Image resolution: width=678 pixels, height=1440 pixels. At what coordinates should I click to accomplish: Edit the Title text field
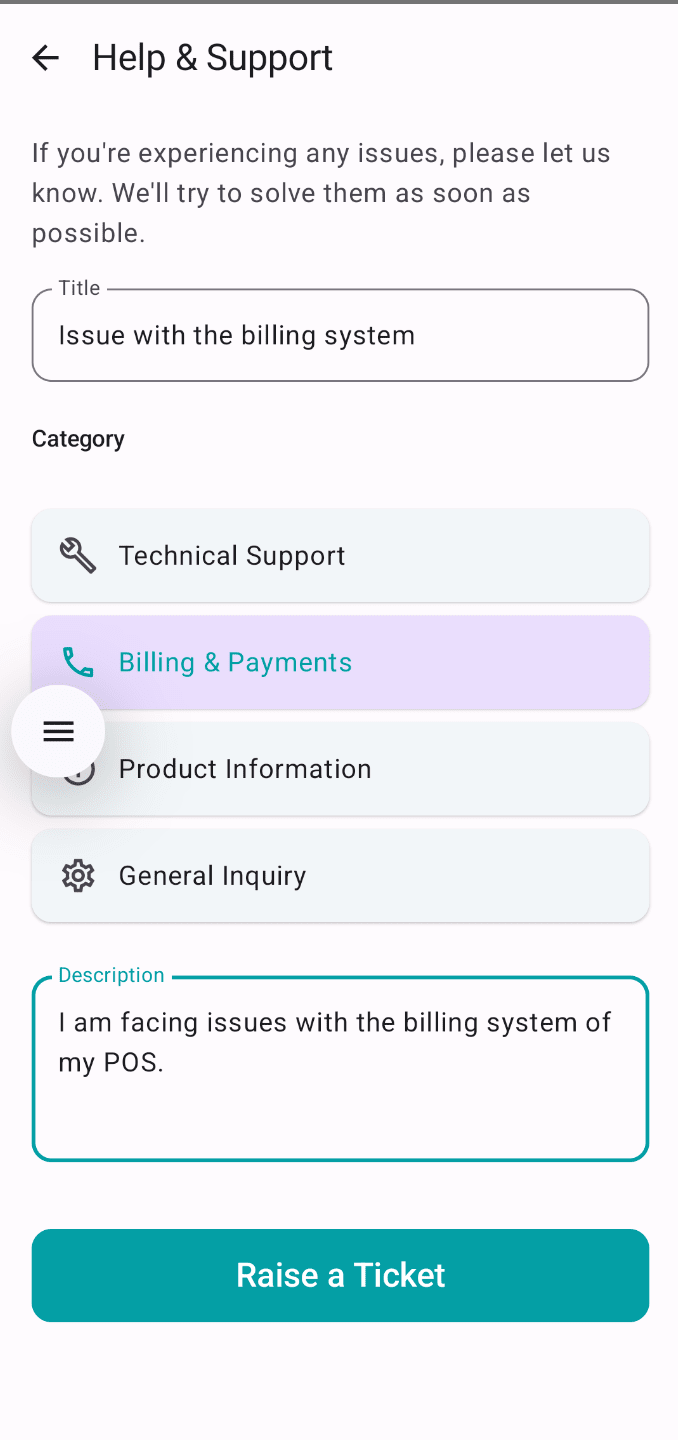click(340, 335)
